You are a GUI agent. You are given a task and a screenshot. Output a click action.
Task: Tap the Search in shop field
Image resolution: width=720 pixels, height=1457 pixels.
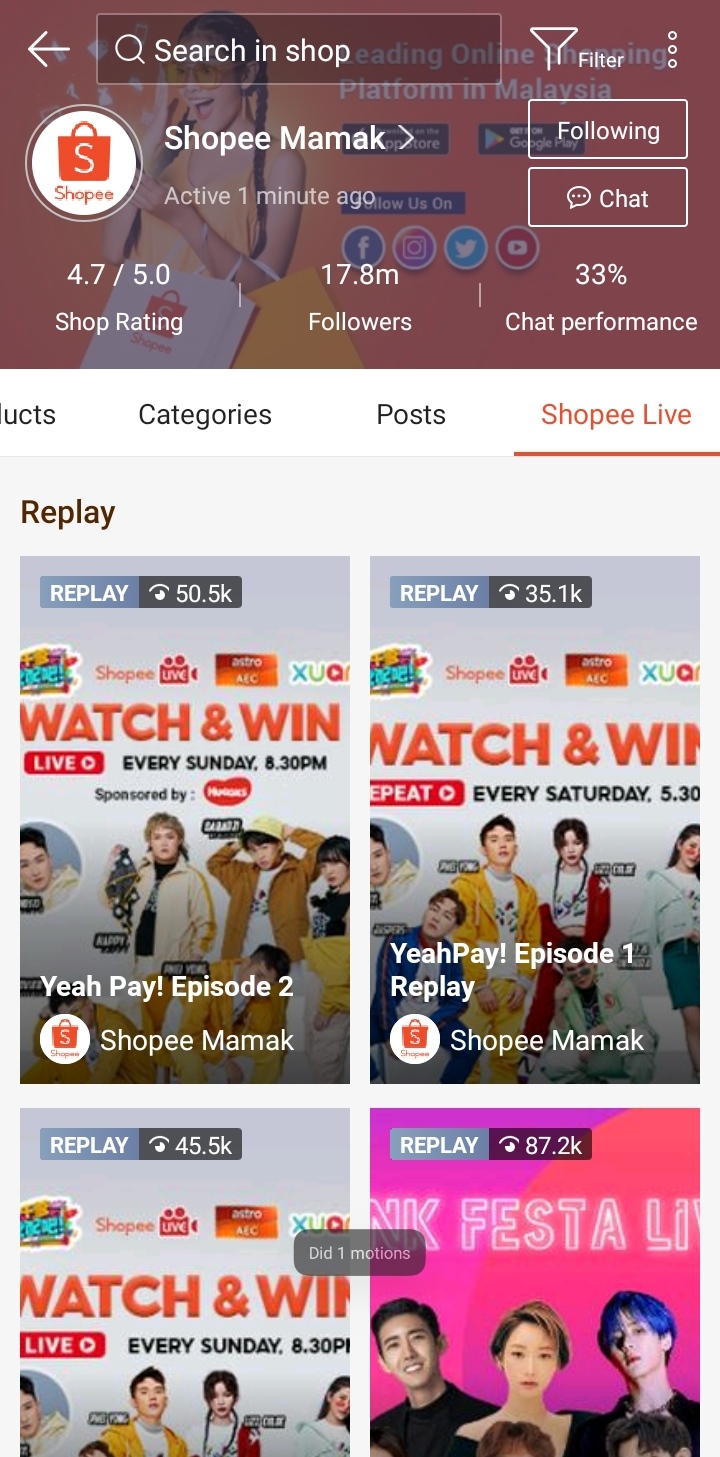click(298, 49)
